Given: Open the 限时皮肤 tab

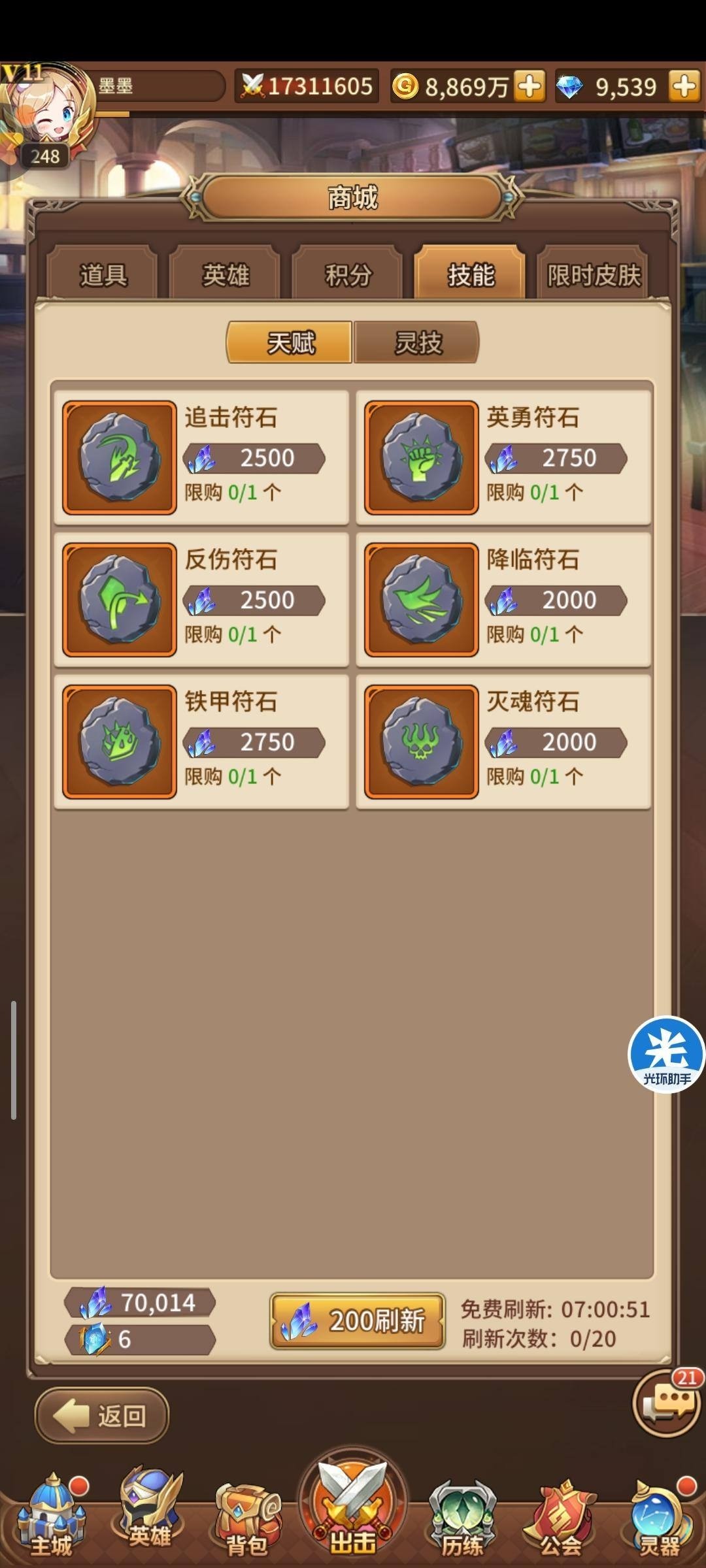Looking at the screenshot, I should pyautogui.click(x=594, y=274).
